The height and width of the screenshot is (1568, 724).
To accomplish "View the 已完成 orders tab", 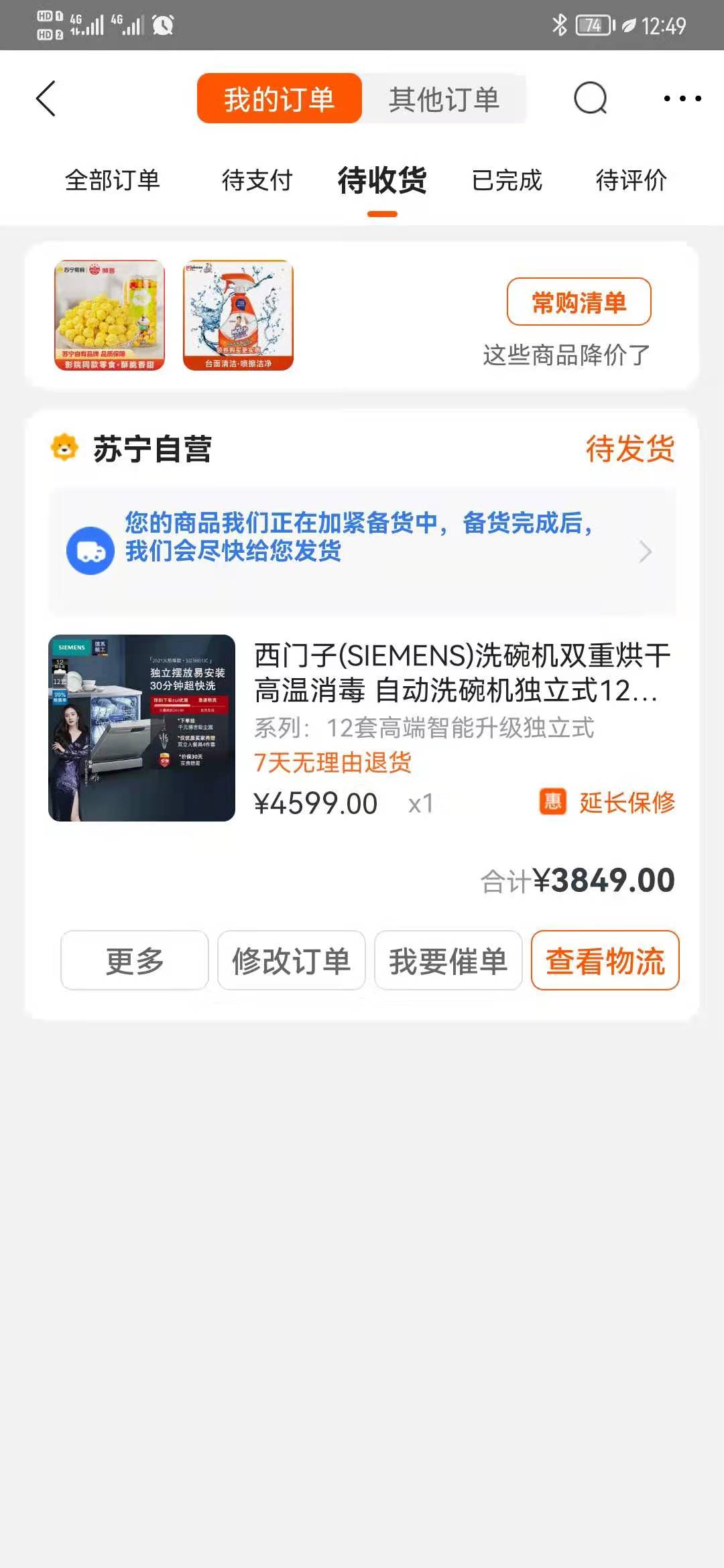I will tap(507, 180).
